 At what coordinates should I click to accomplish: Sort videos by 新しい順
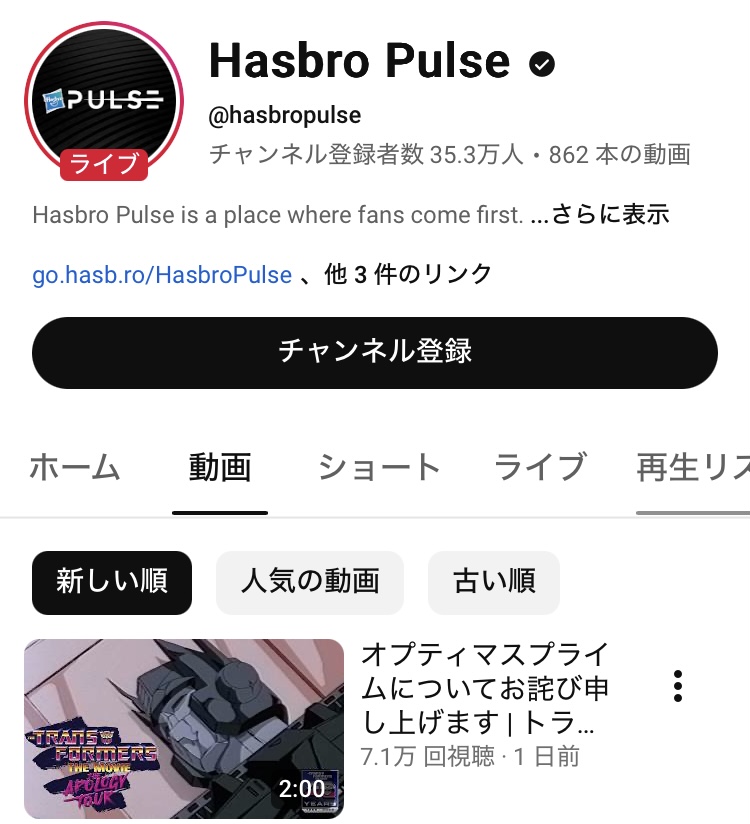coord(111,582)
